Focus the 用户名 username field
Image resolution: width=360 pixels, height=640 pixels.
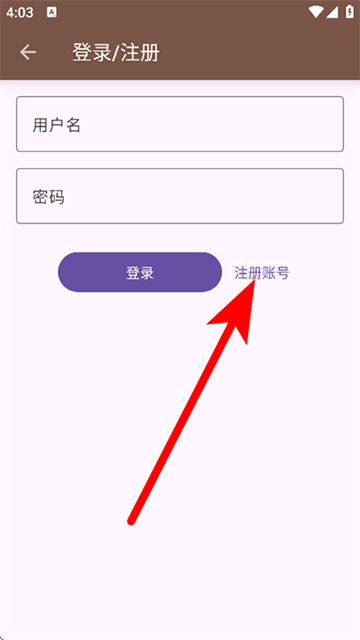(x=180, y=124)
